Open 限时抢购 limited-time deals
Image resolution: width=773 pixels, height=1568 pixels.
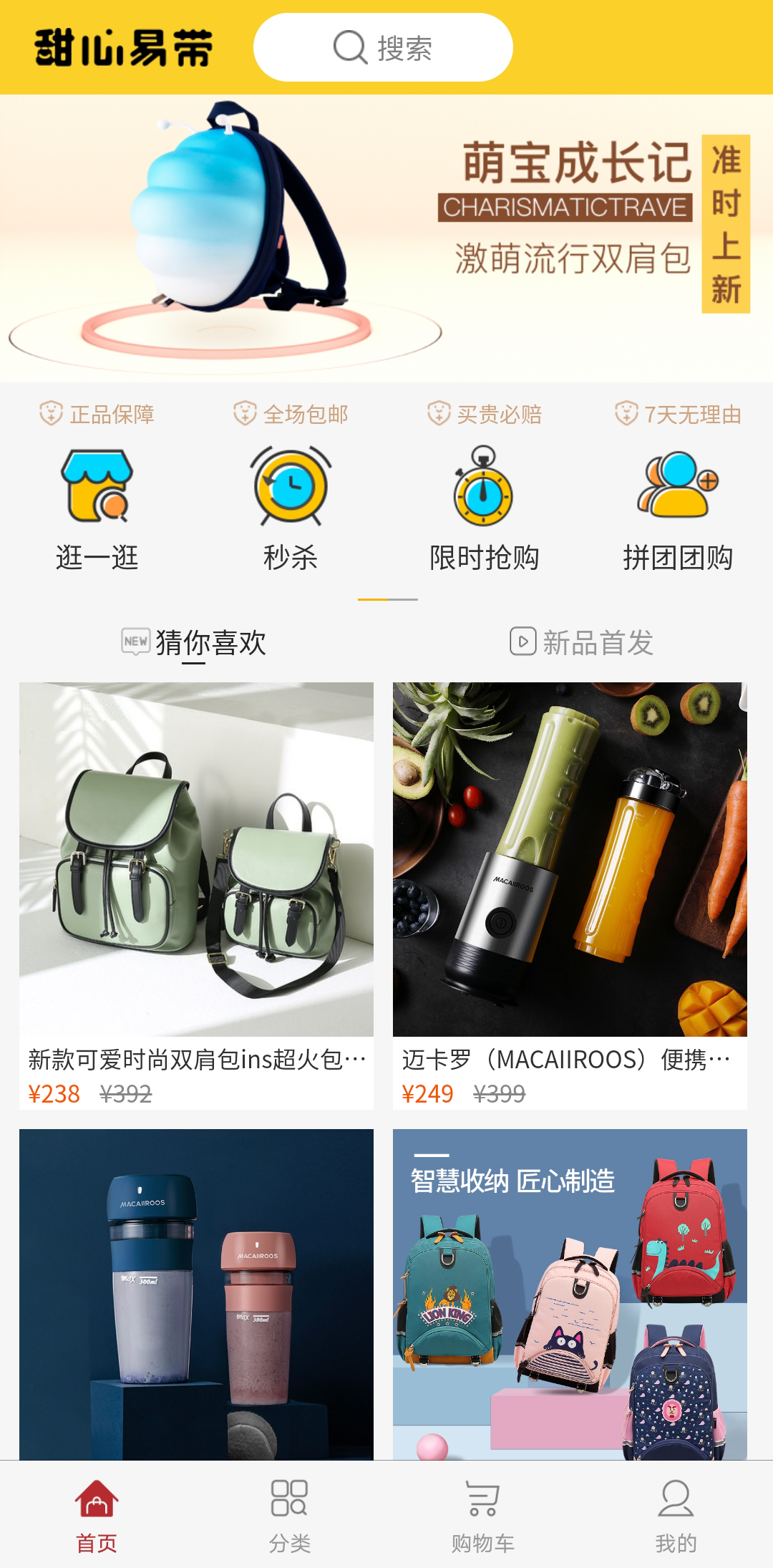click(x=484, y=508)
